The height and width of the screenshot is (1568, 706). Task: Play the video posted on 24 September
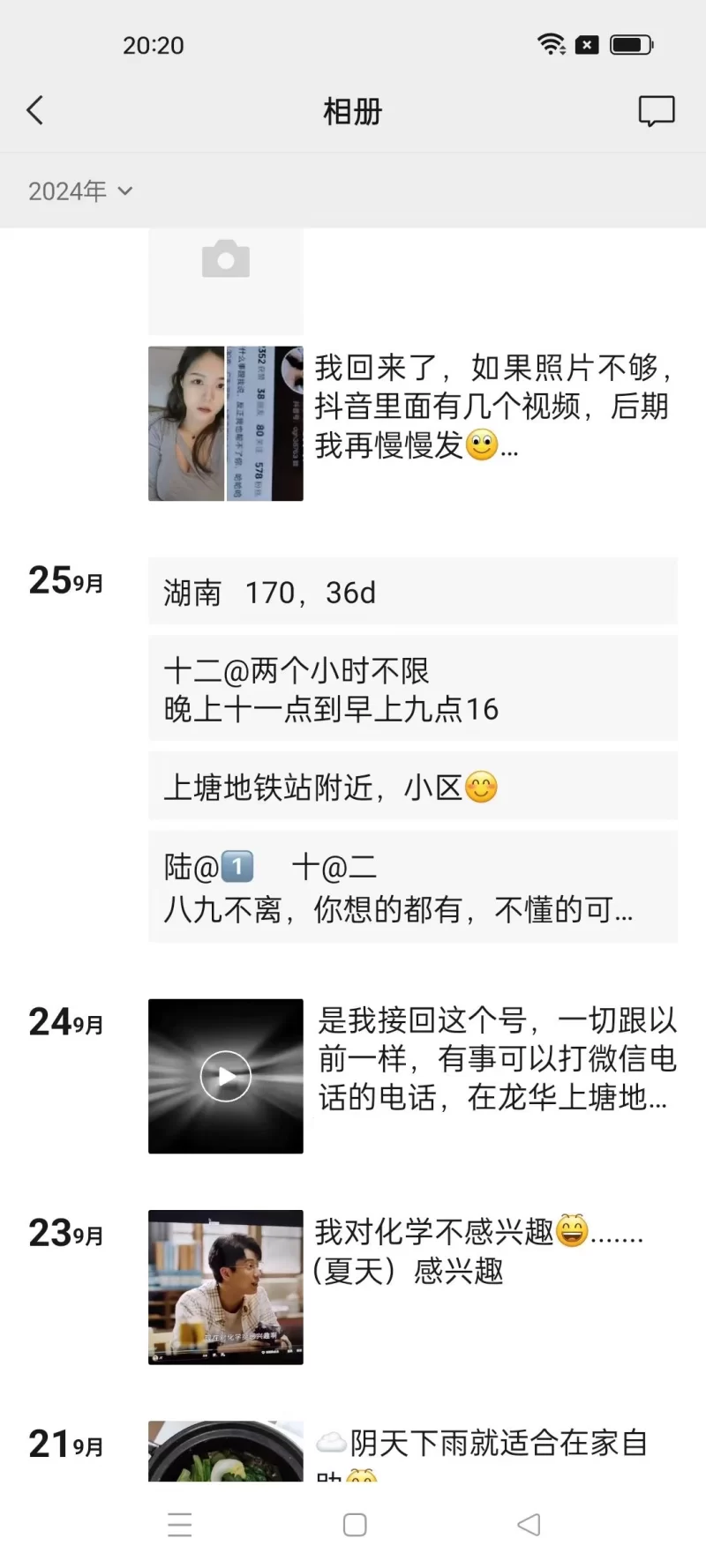225,1076
